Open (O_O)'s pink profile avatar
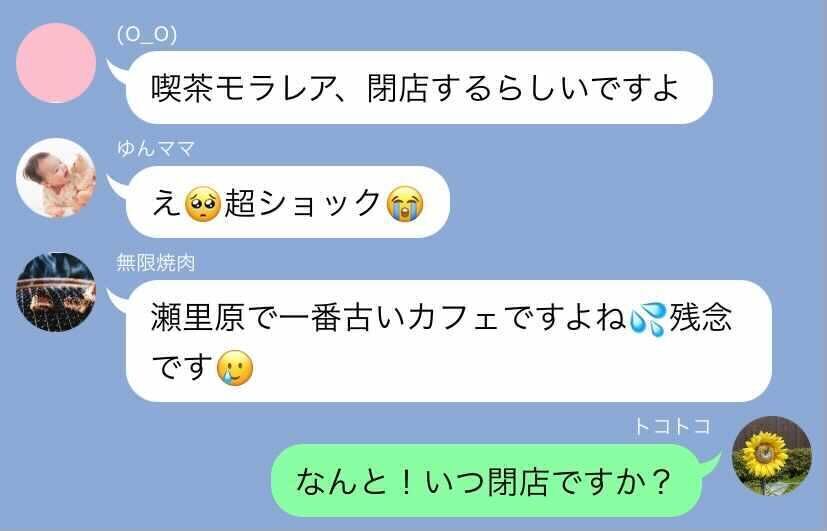This screenshot has height=531, width=827. 57,62
